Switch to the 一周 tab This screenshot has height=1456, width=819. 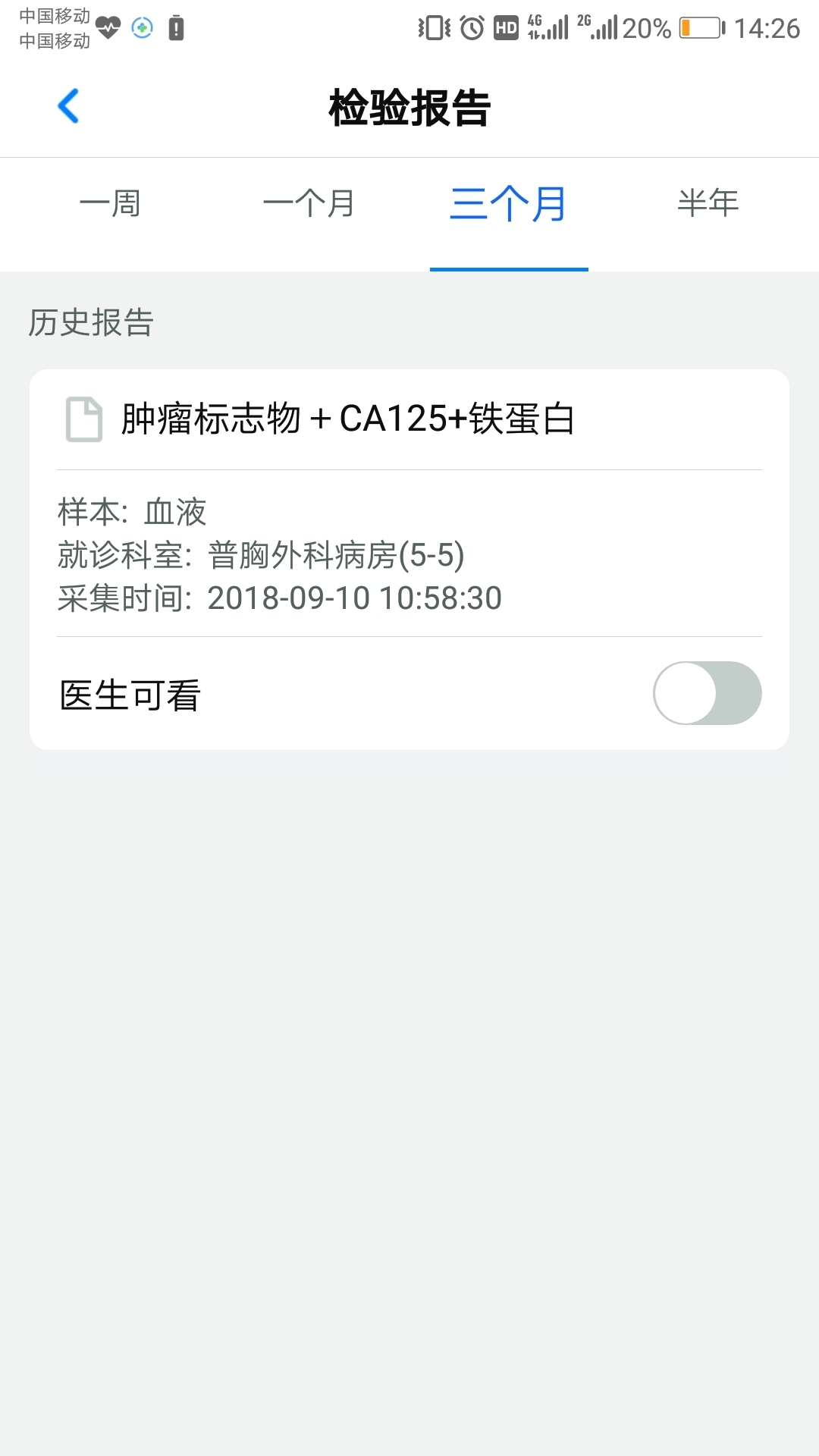point(111,203)
